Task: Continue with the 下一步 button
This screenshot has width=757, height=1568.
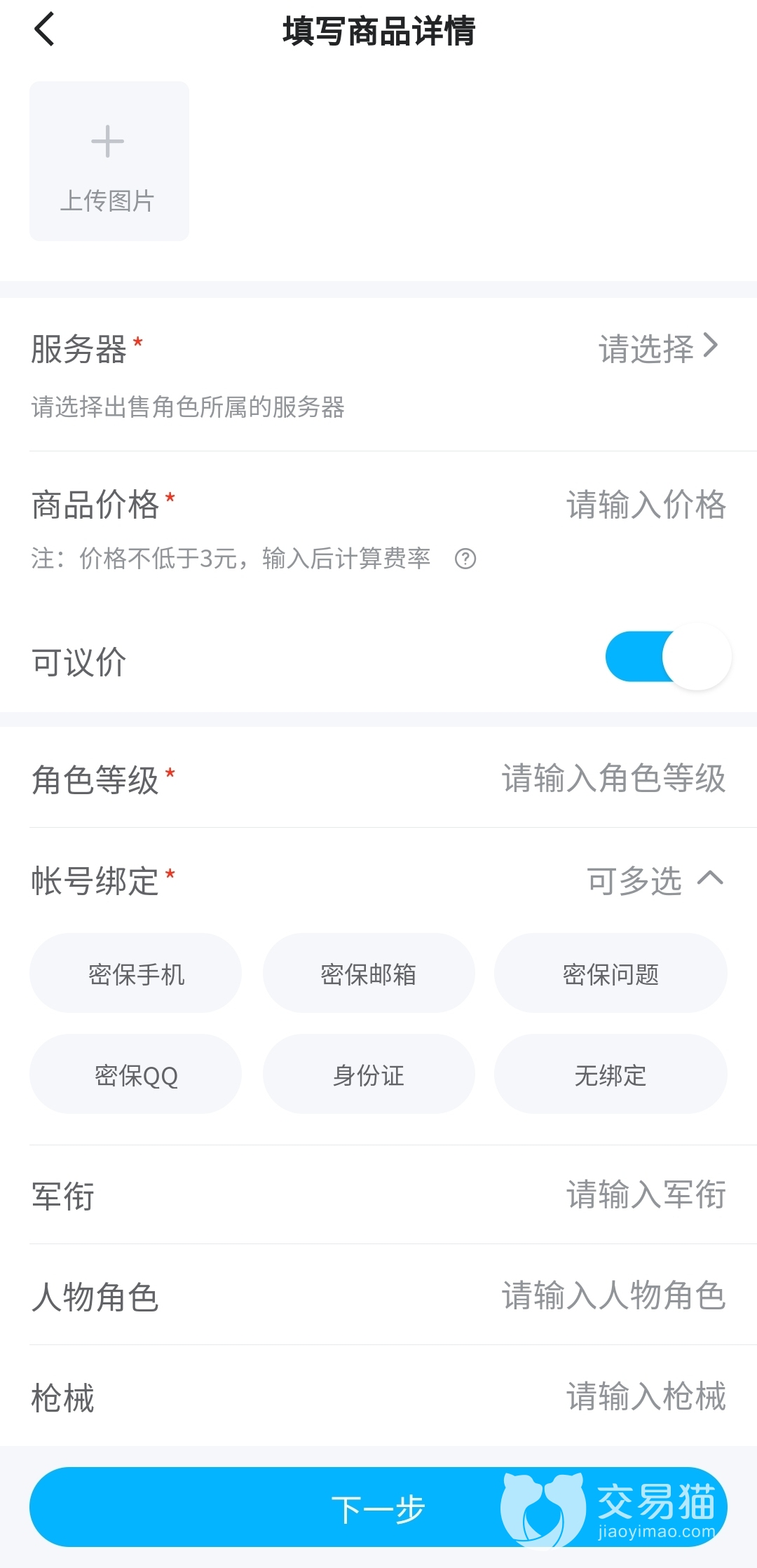Action: [378, 1508]
